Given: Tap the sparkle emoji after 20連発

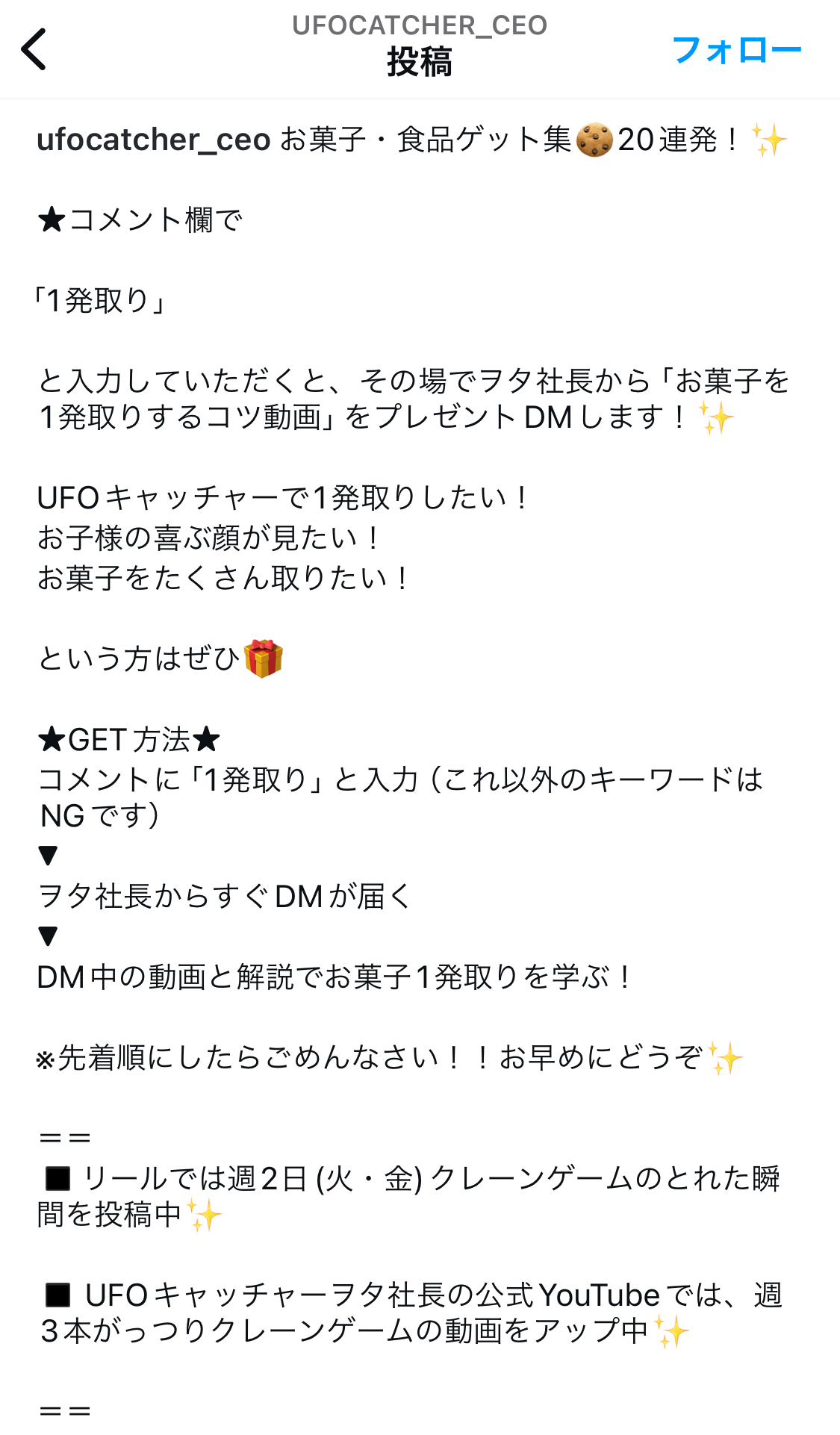Looking at the screenshot, I should coord(772,139).
